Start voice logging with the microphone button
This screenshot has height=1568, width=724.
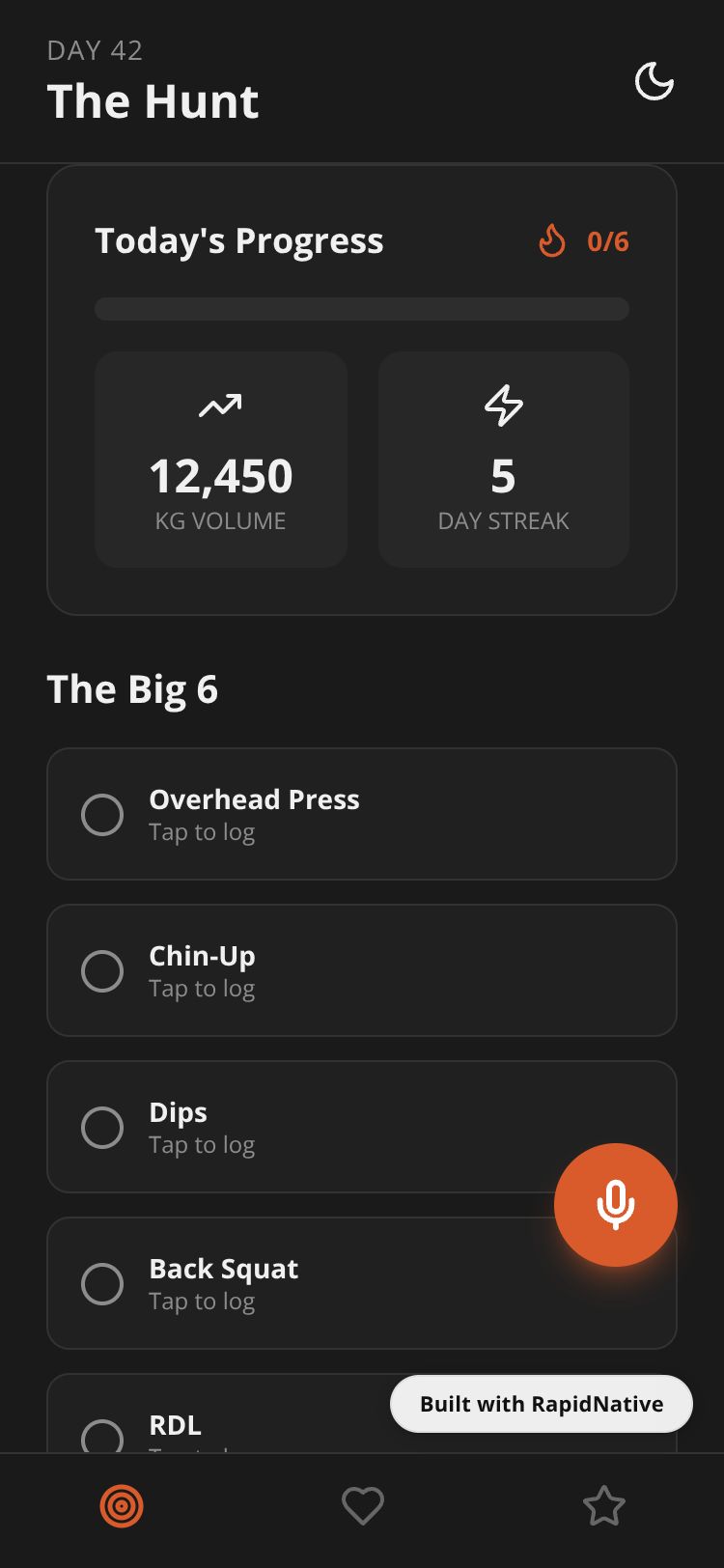(615, 1204)
